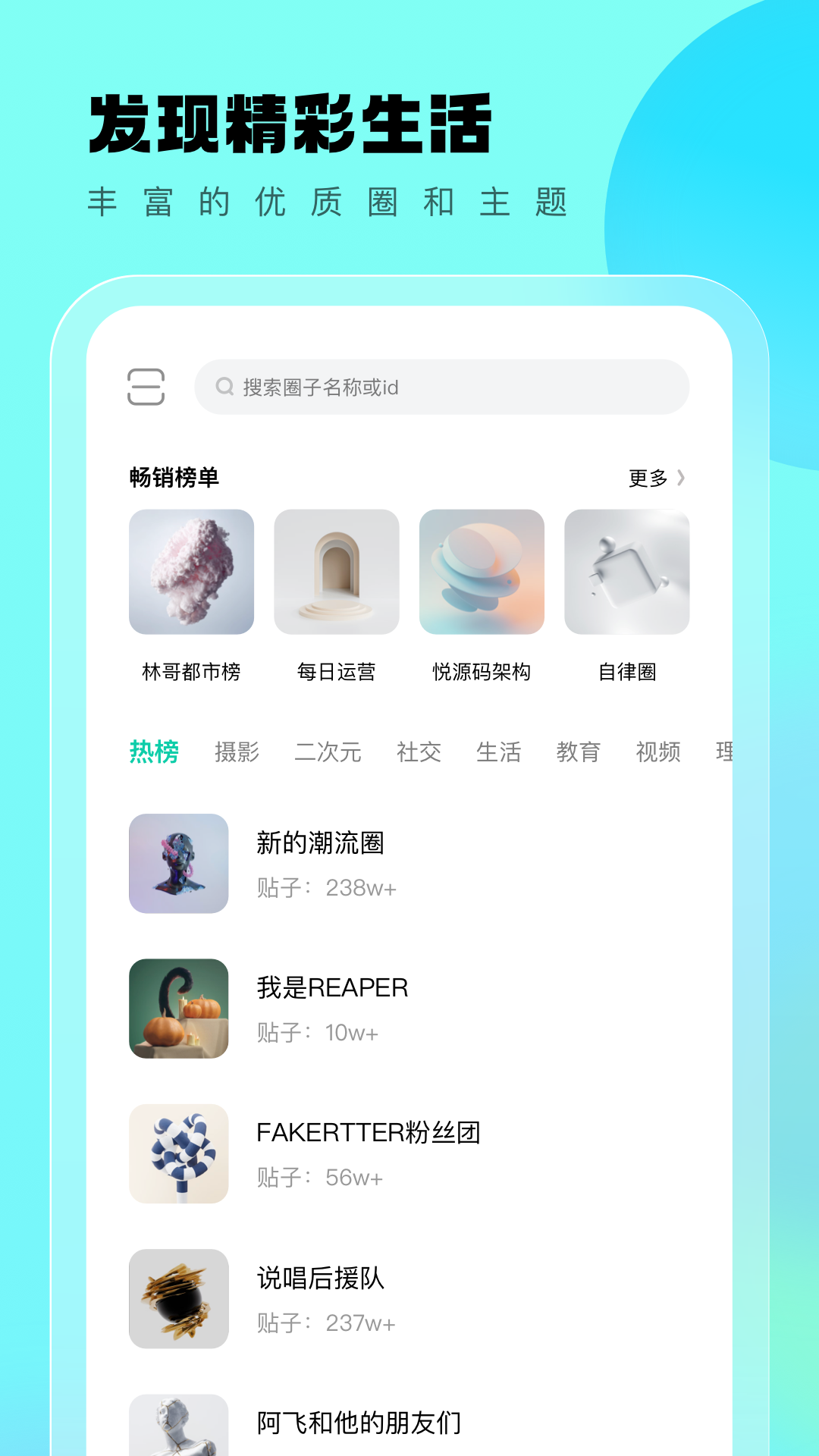Open the FAKERTTER粉丝团 circle entry

(x=178, y=1154)
